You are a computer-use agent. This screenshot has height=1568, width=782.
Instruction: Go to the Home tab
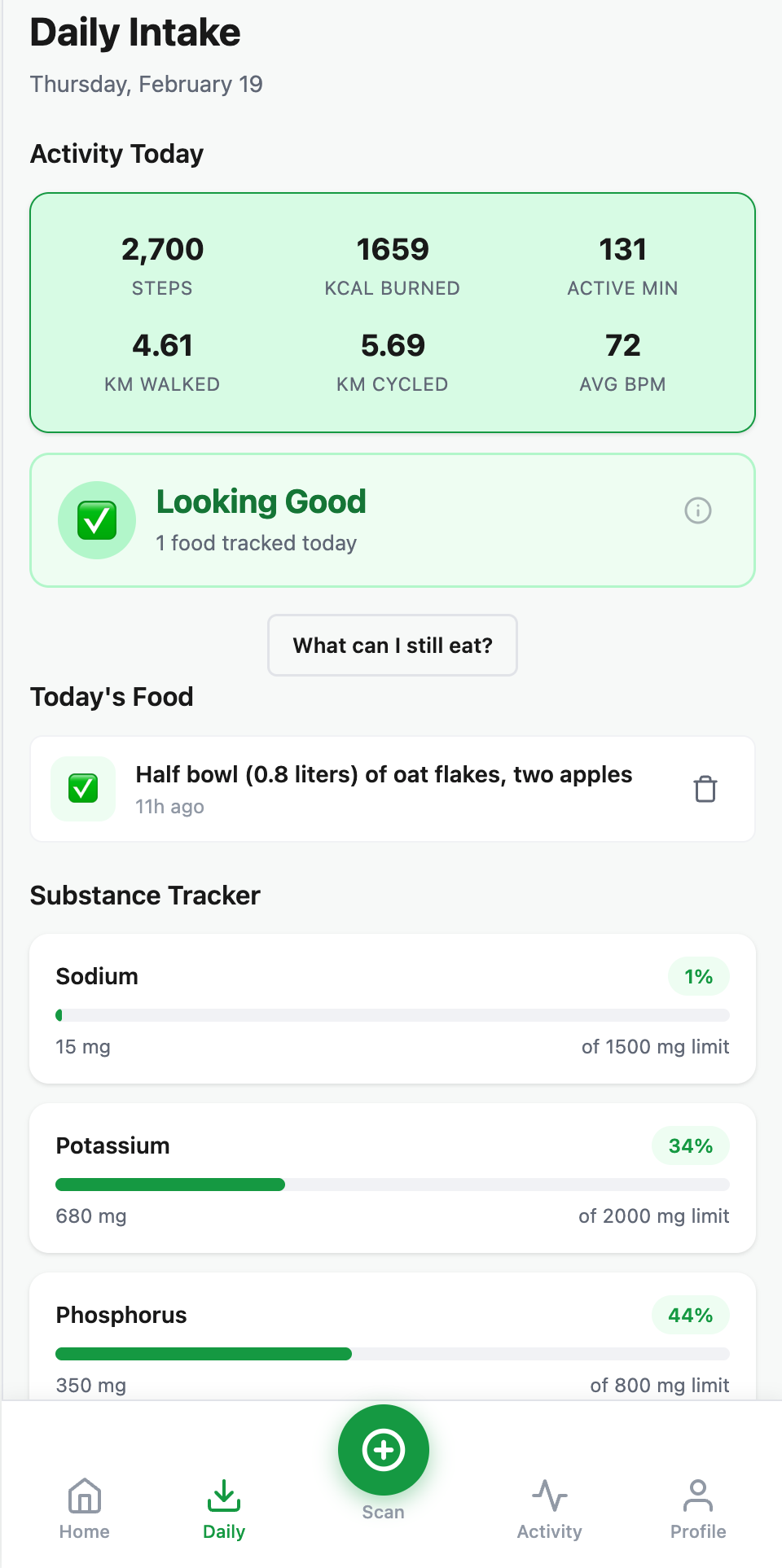click(85, 1509)
